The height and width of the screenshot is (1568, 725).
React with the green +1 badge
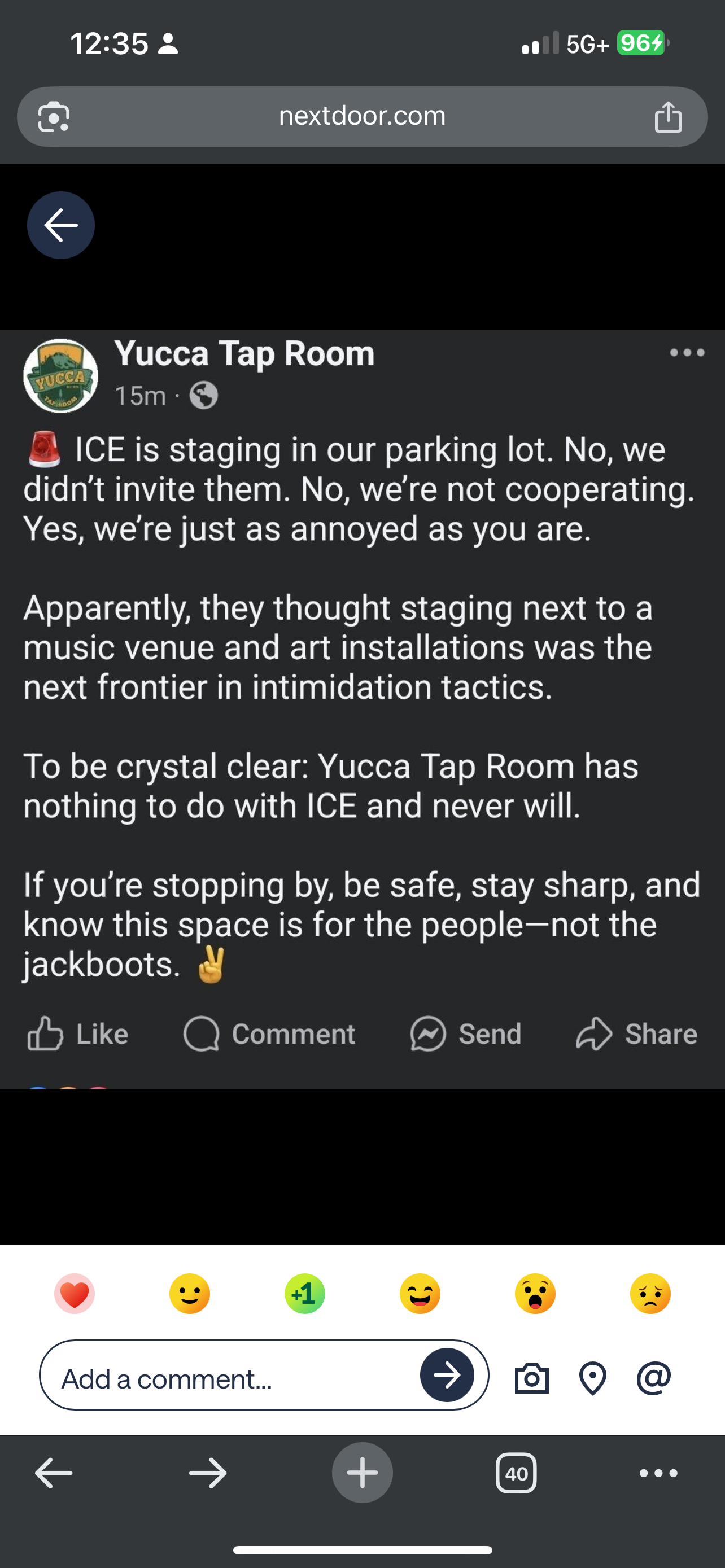point(304,1294)
